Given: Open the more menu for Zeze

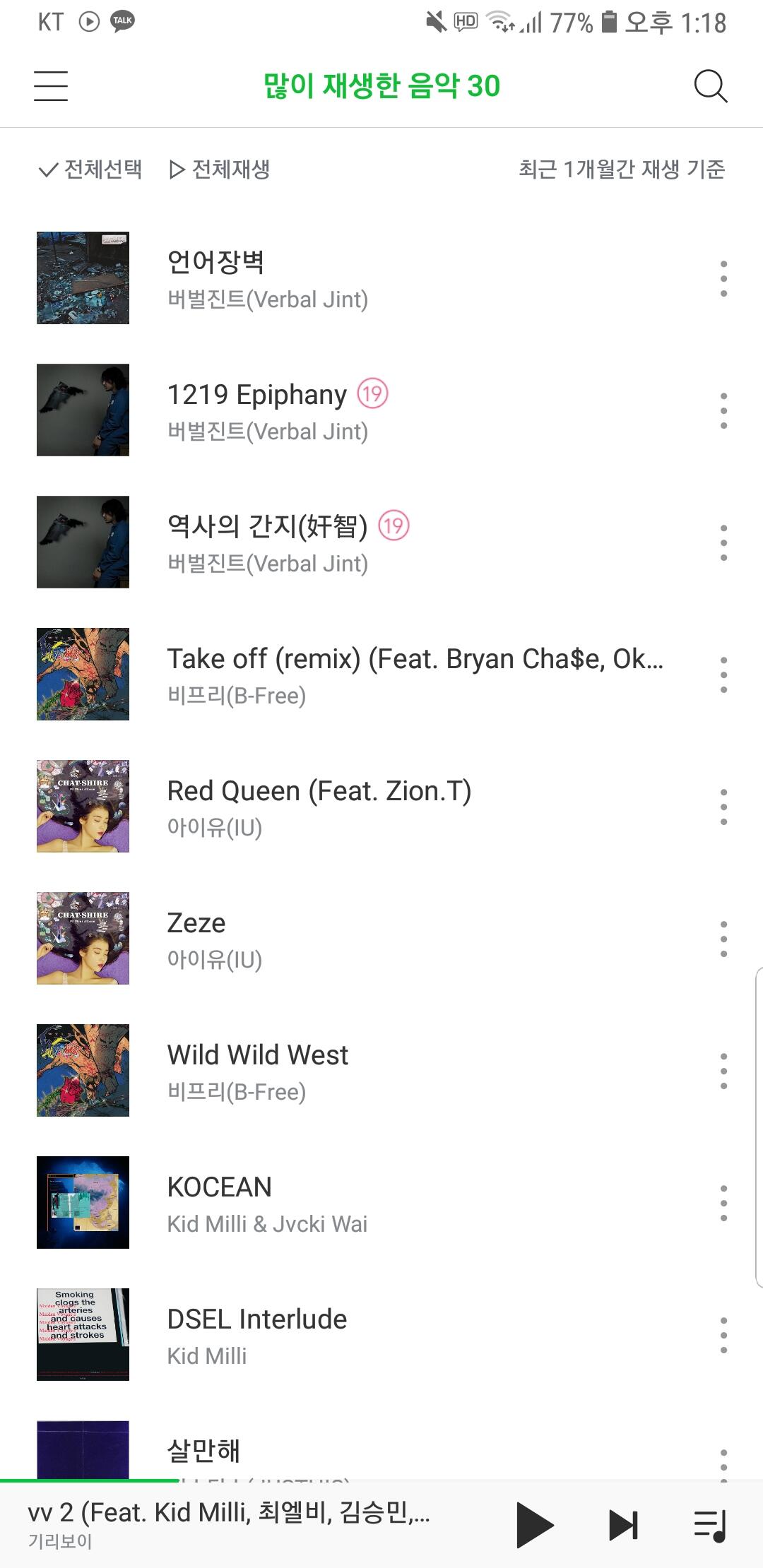Looking at the screenshot, I should 723,939.
